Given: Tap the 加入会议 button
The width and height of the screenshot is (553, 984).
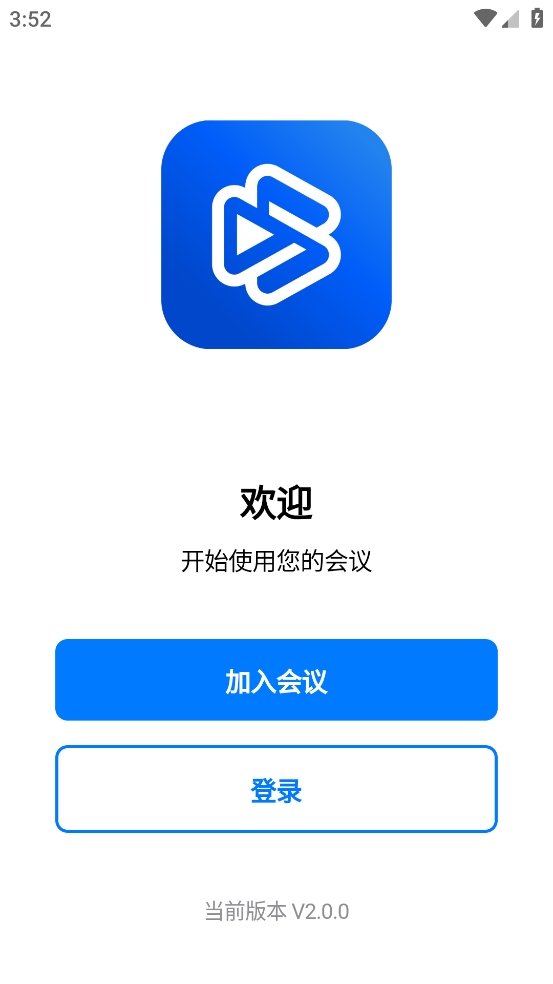Looking at the screenshot, I should pos(276,680).
